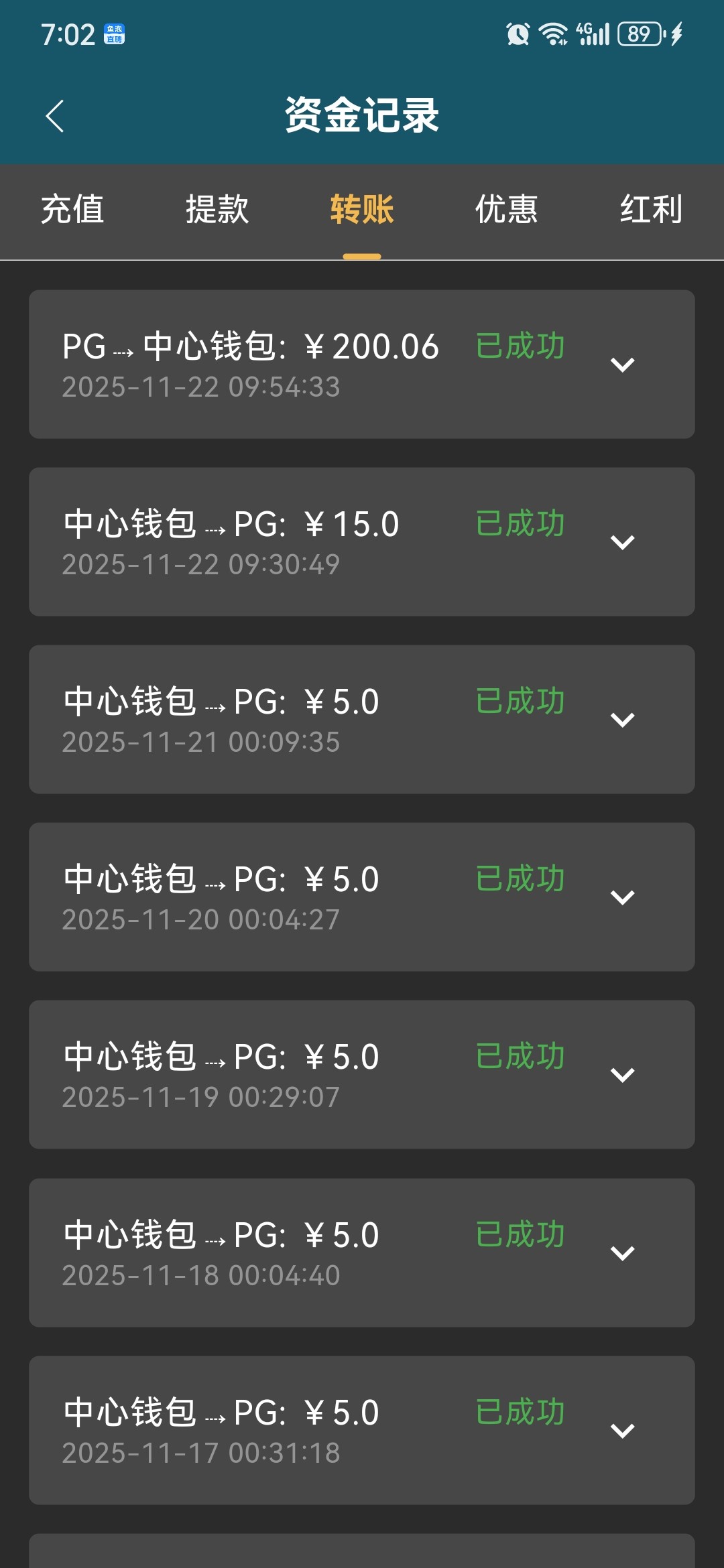Screen dimensions: 724x1568
Task: Expand the November 17 transfer record
Action: point(624,1431)
